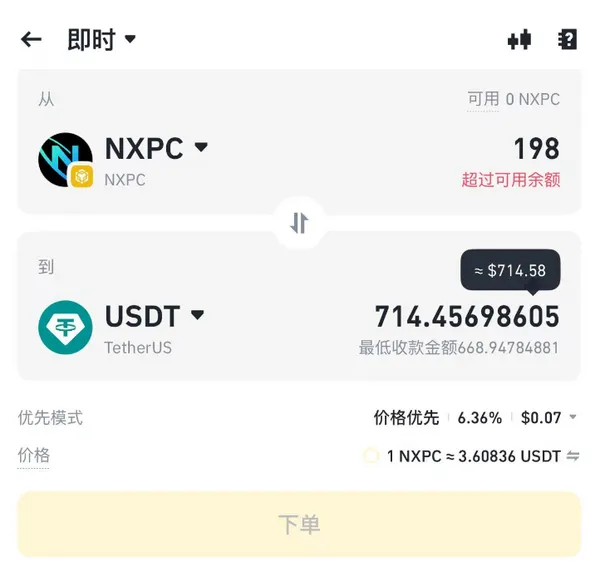Go back with the arrow icon

(x=31, y=40)
